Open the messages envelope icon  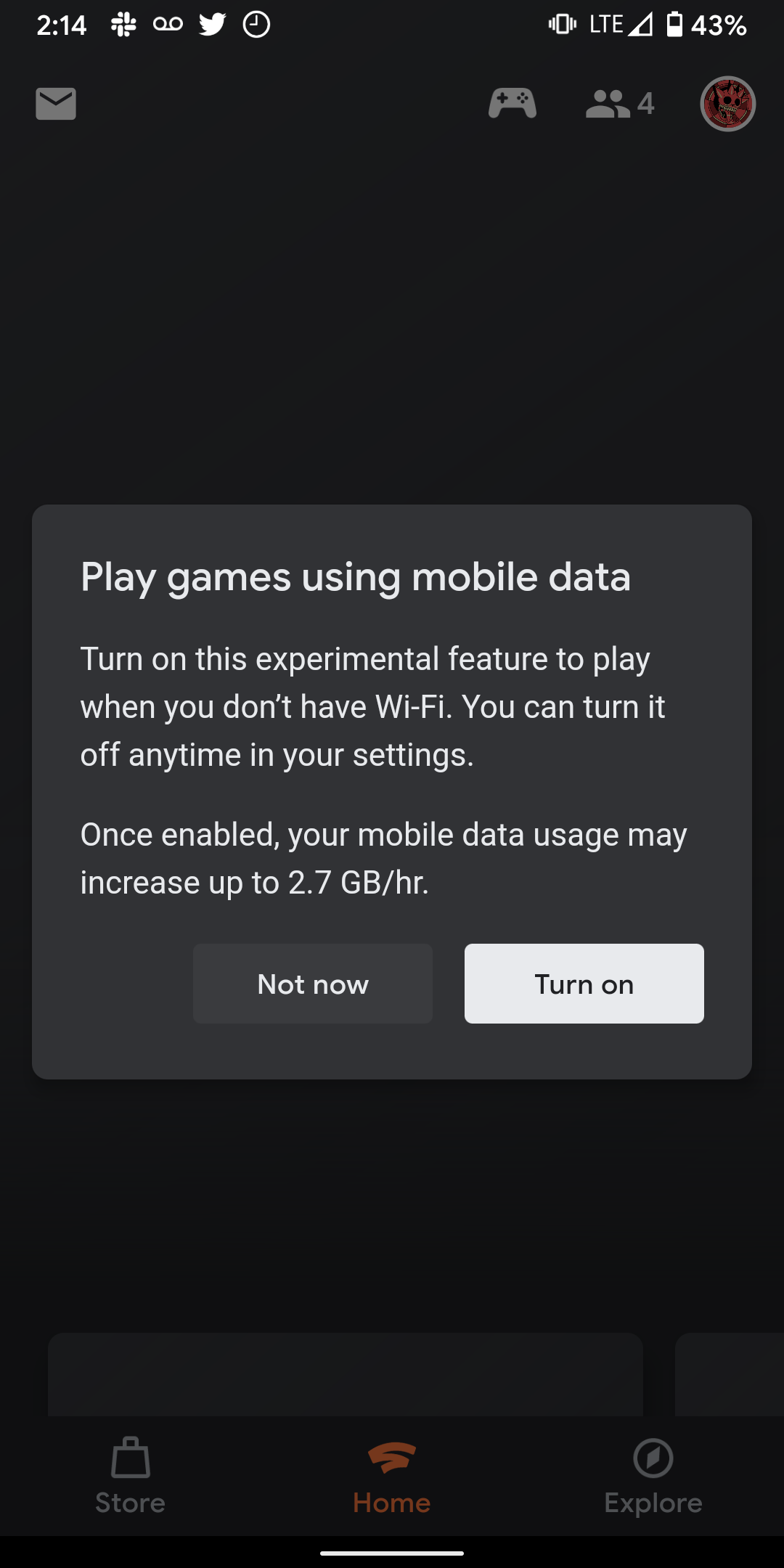[x=56, y=104]
